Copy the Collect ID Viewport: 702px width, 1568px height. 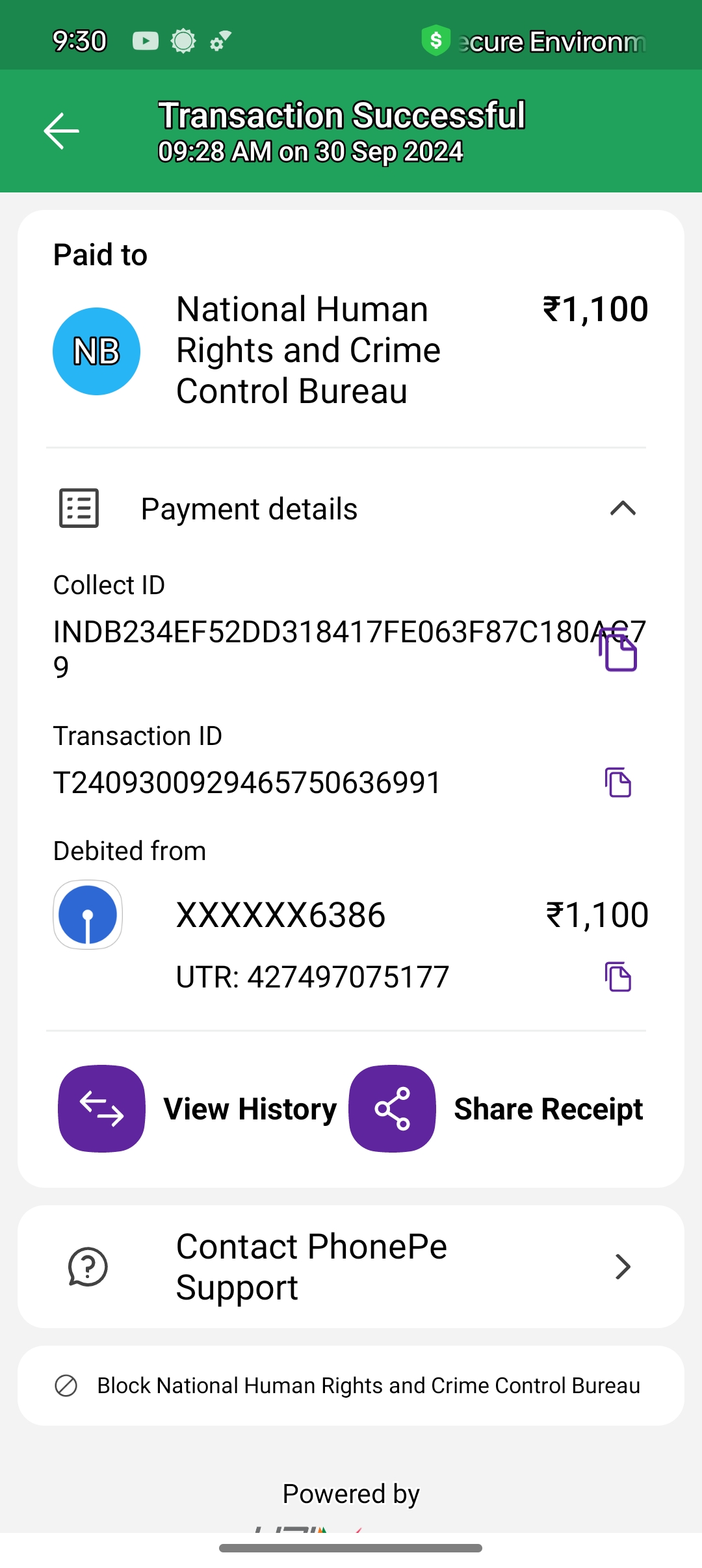point(617,649)
